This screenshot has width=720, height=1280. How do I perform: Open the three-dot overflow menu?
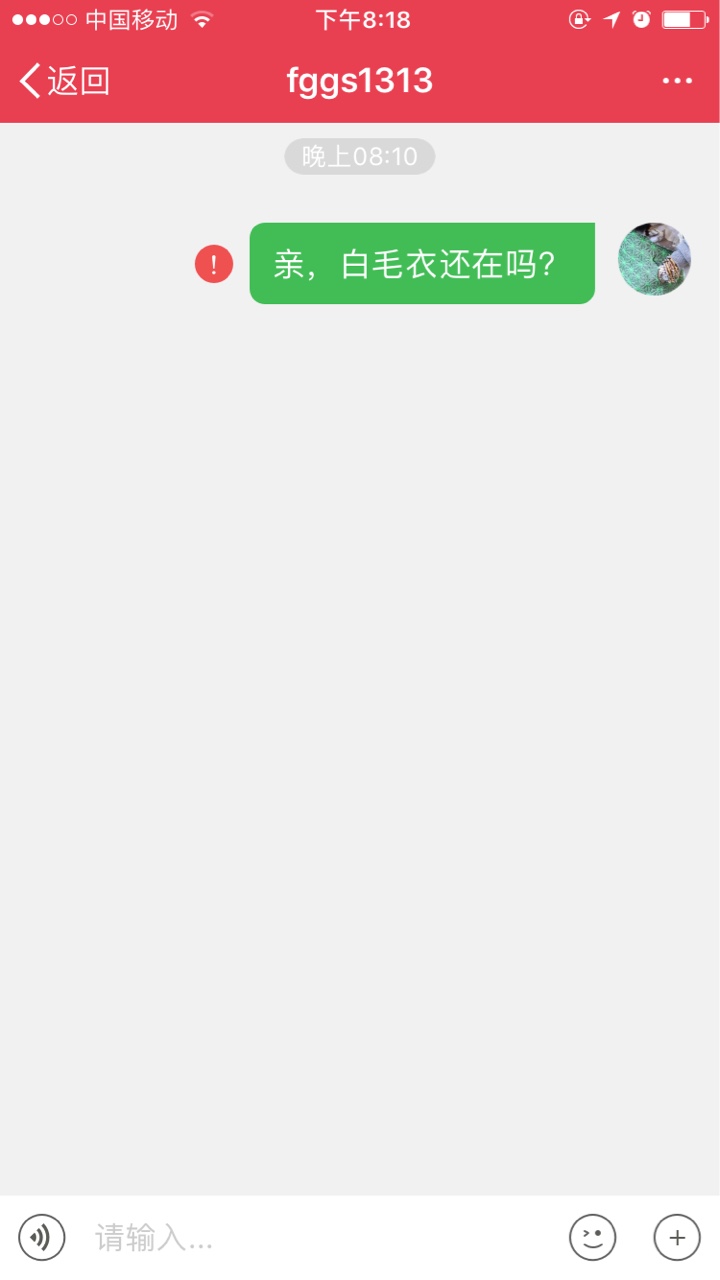677,81
